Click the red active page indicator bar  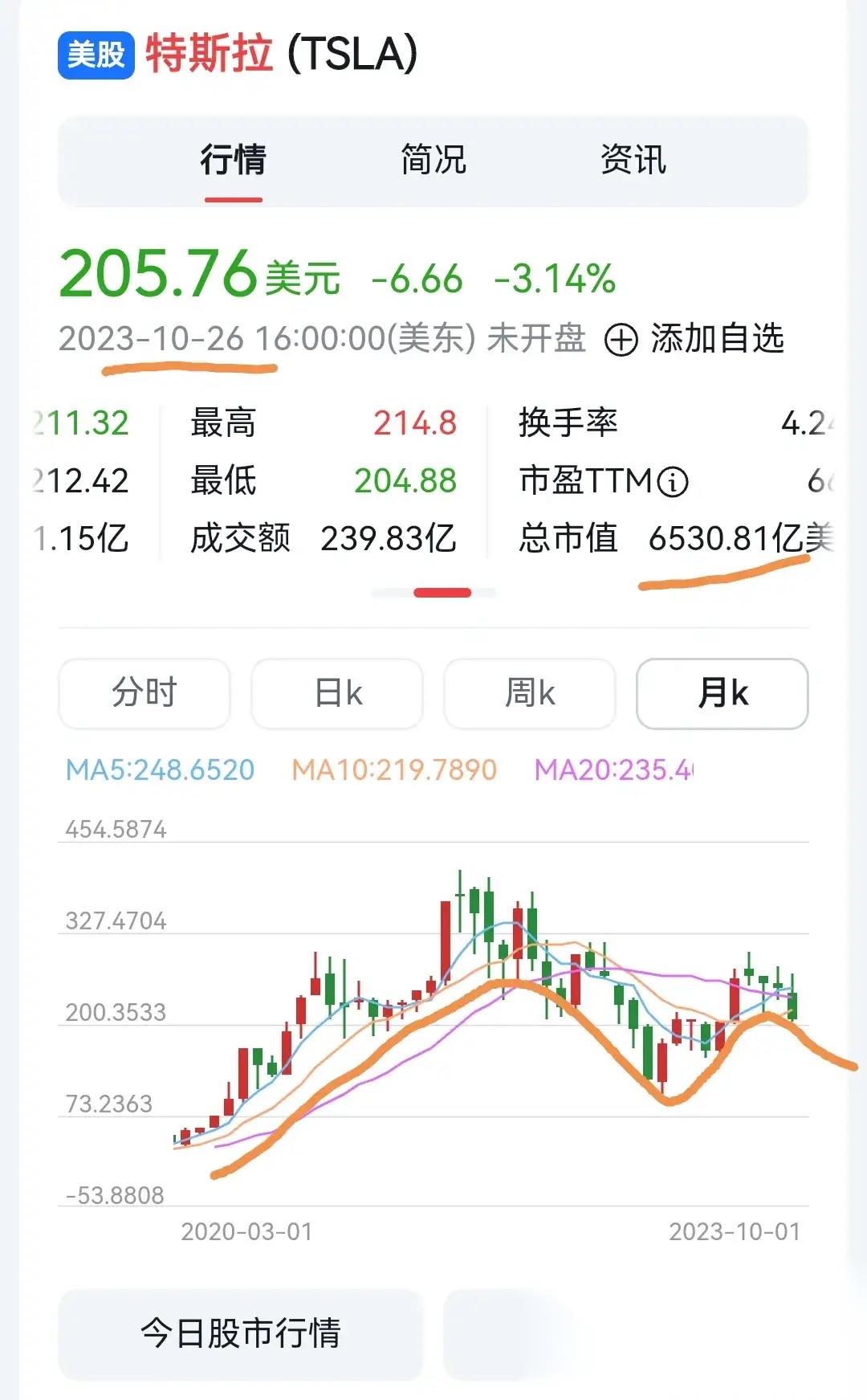click(441, 592)
